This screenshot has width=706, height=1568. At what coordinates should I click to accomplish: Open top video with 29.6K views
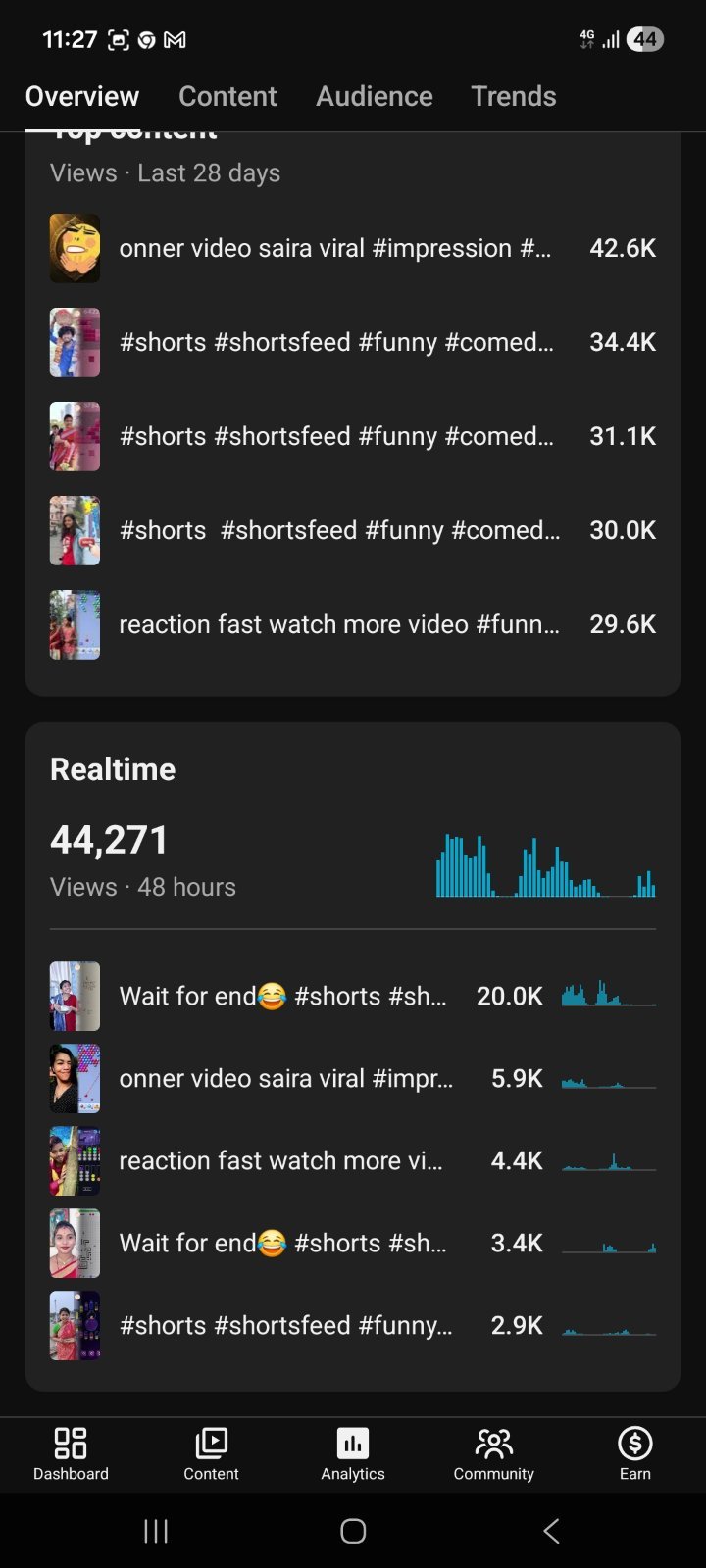click(353, 624)
